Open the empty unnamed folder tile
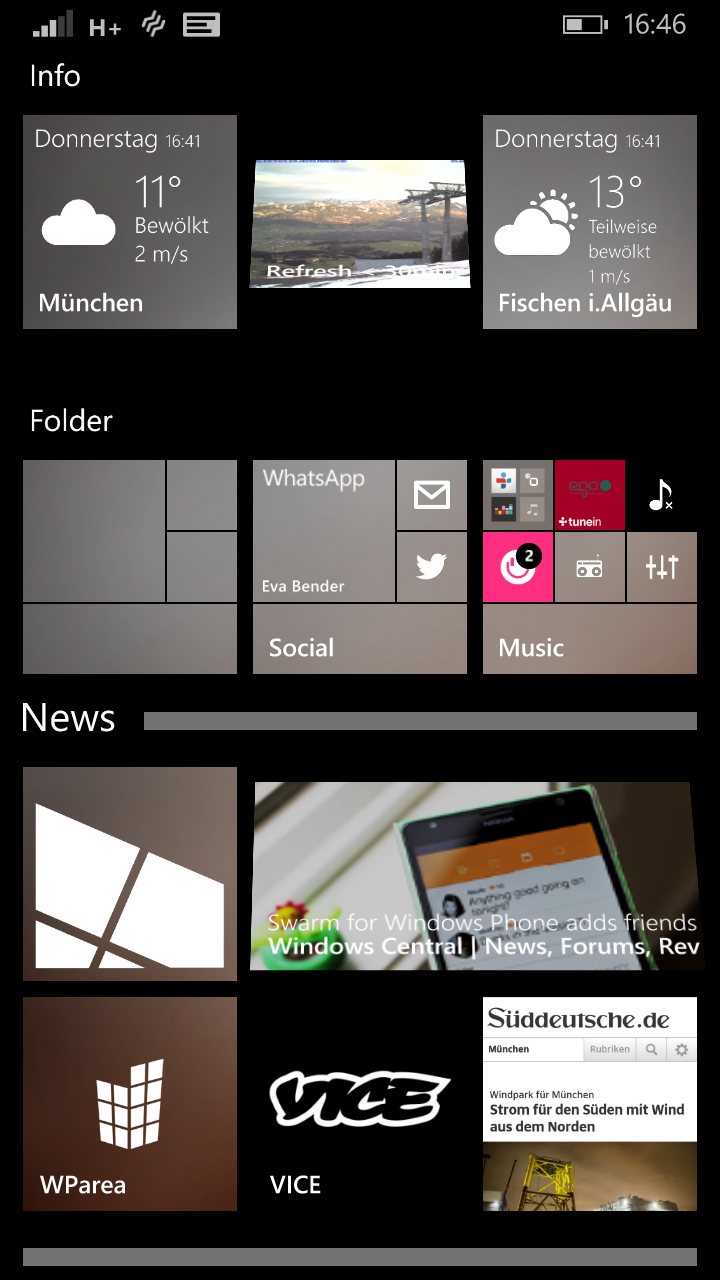Screen dimensions: 720x1280 130,567
